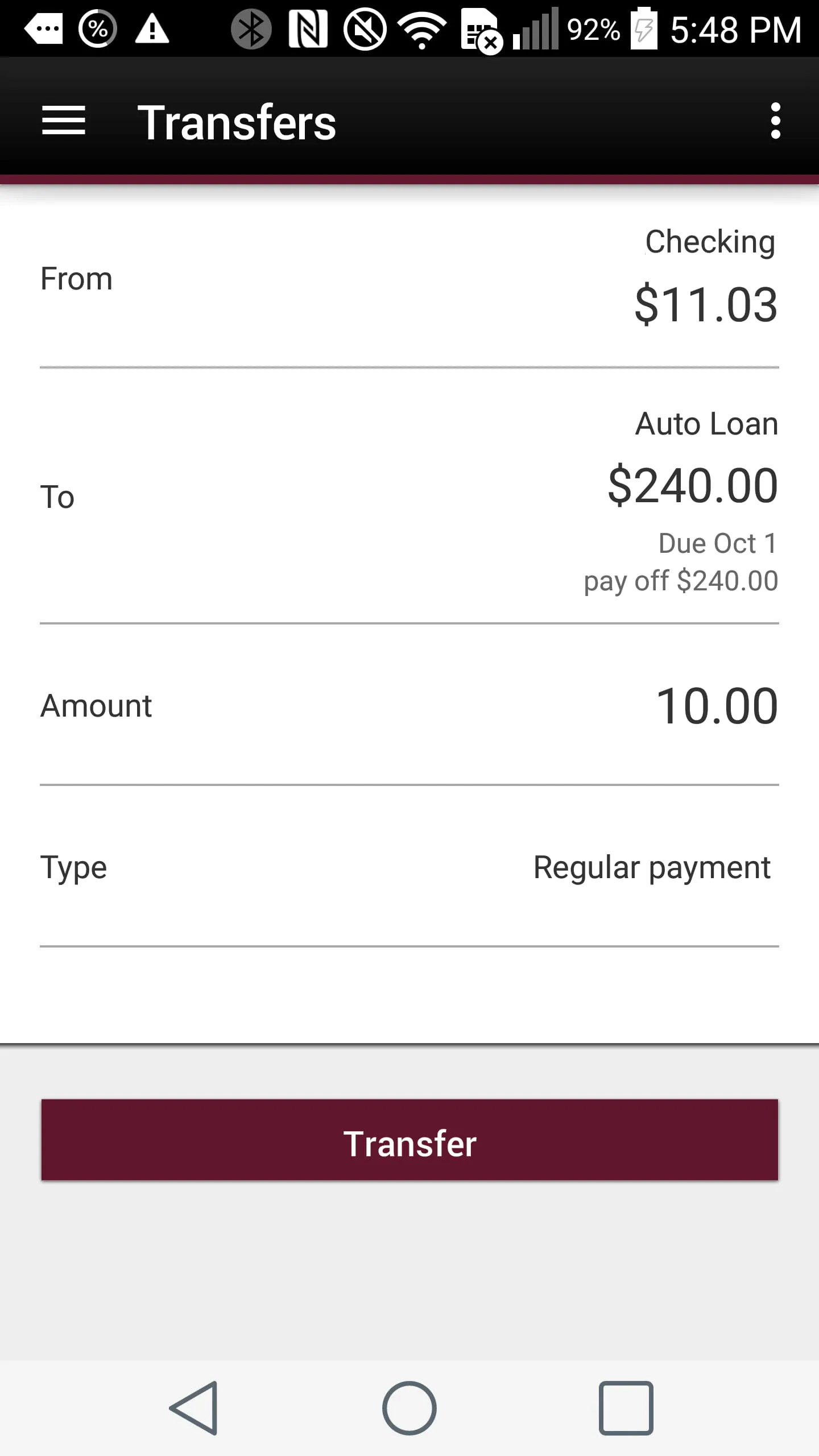
Task: Tap the pay off $240.00 link
Action: click(x=681, y=580)
